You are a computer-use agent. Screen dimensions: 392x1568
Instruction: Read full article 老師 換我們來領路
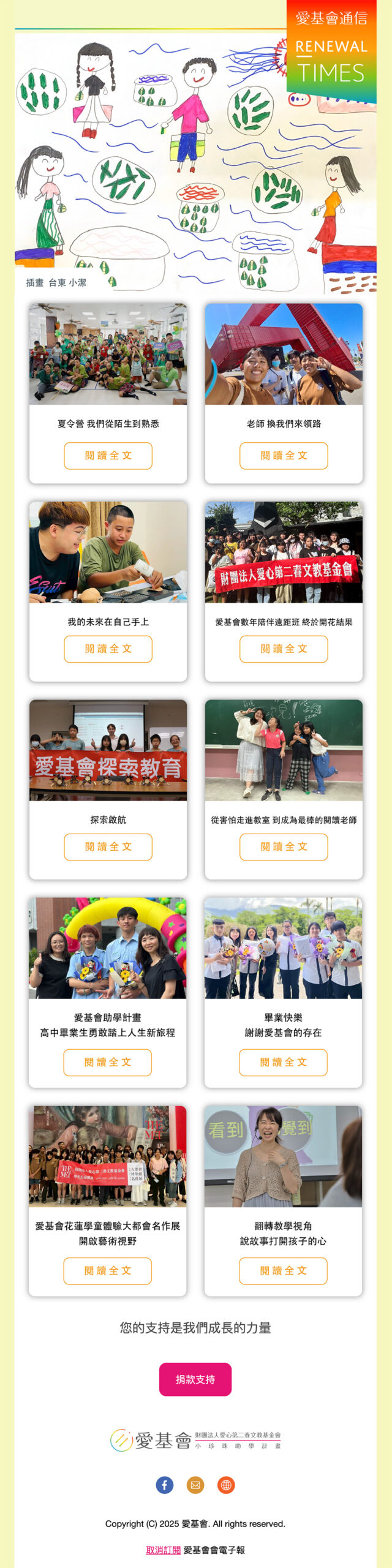pyautogui.click(x=284, y=456)
